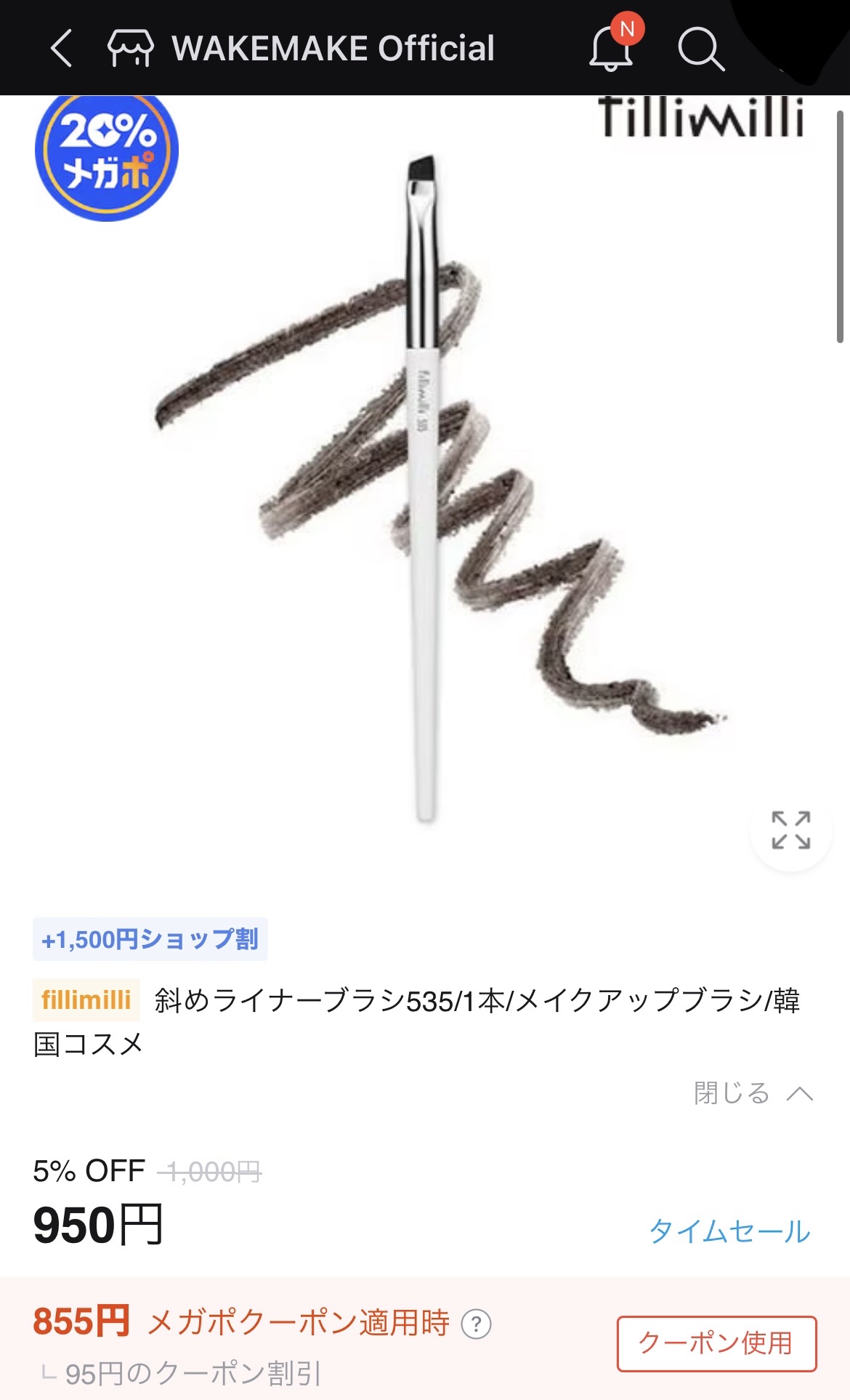
Task: Open the タイムセール link
Action: (x=729, y=1231)
